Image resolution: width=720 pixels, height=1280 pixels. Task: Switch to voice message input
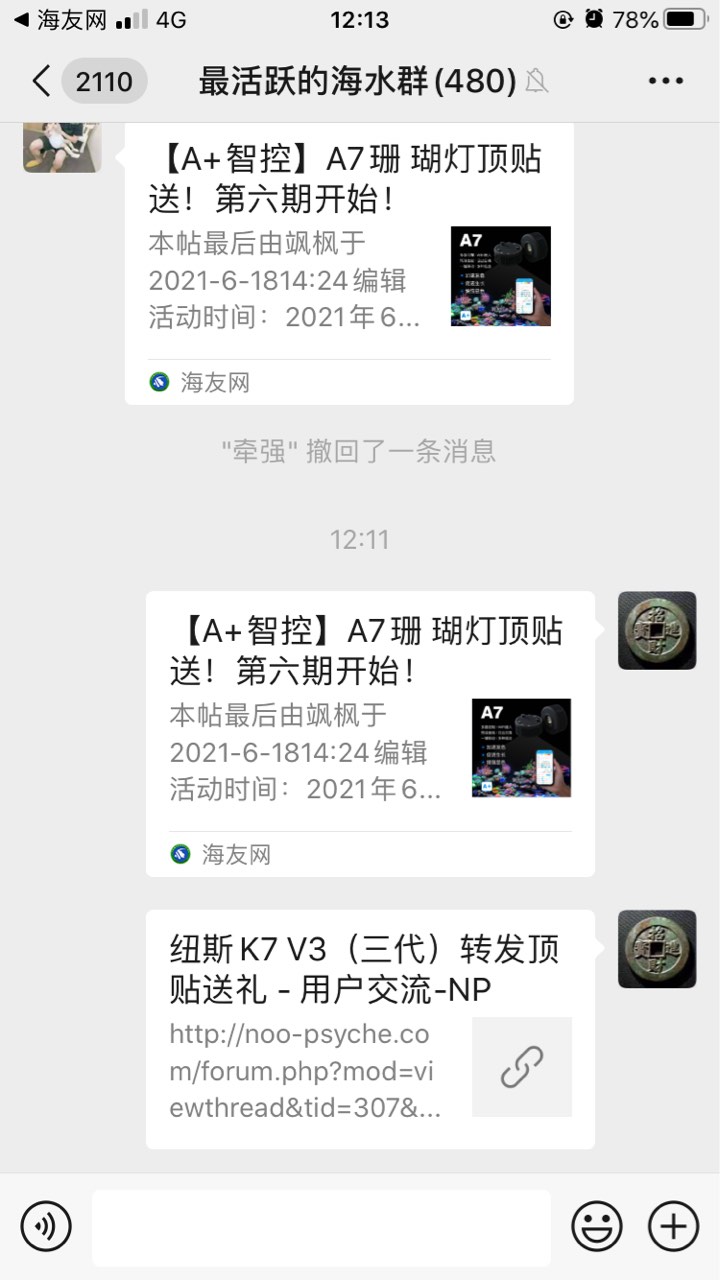pos(46,1226)
